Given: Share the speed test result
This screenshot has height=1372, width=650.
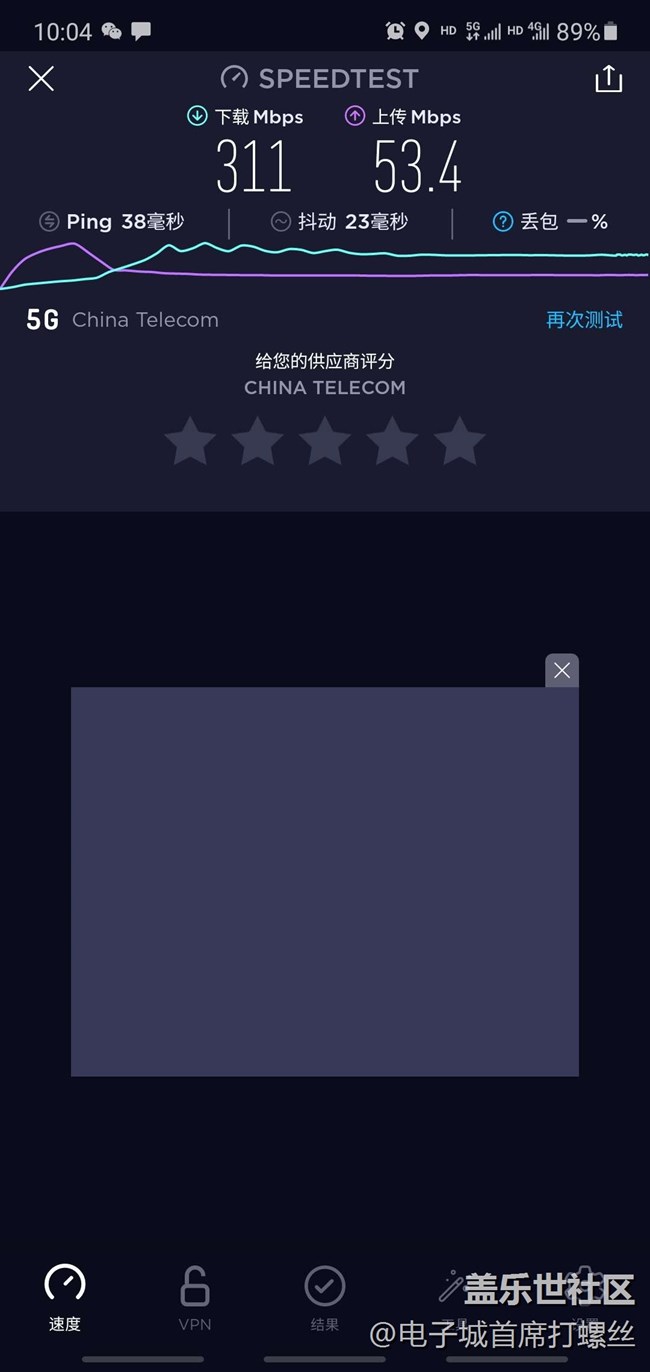Looking at the screenshot, I should [608, 79].
